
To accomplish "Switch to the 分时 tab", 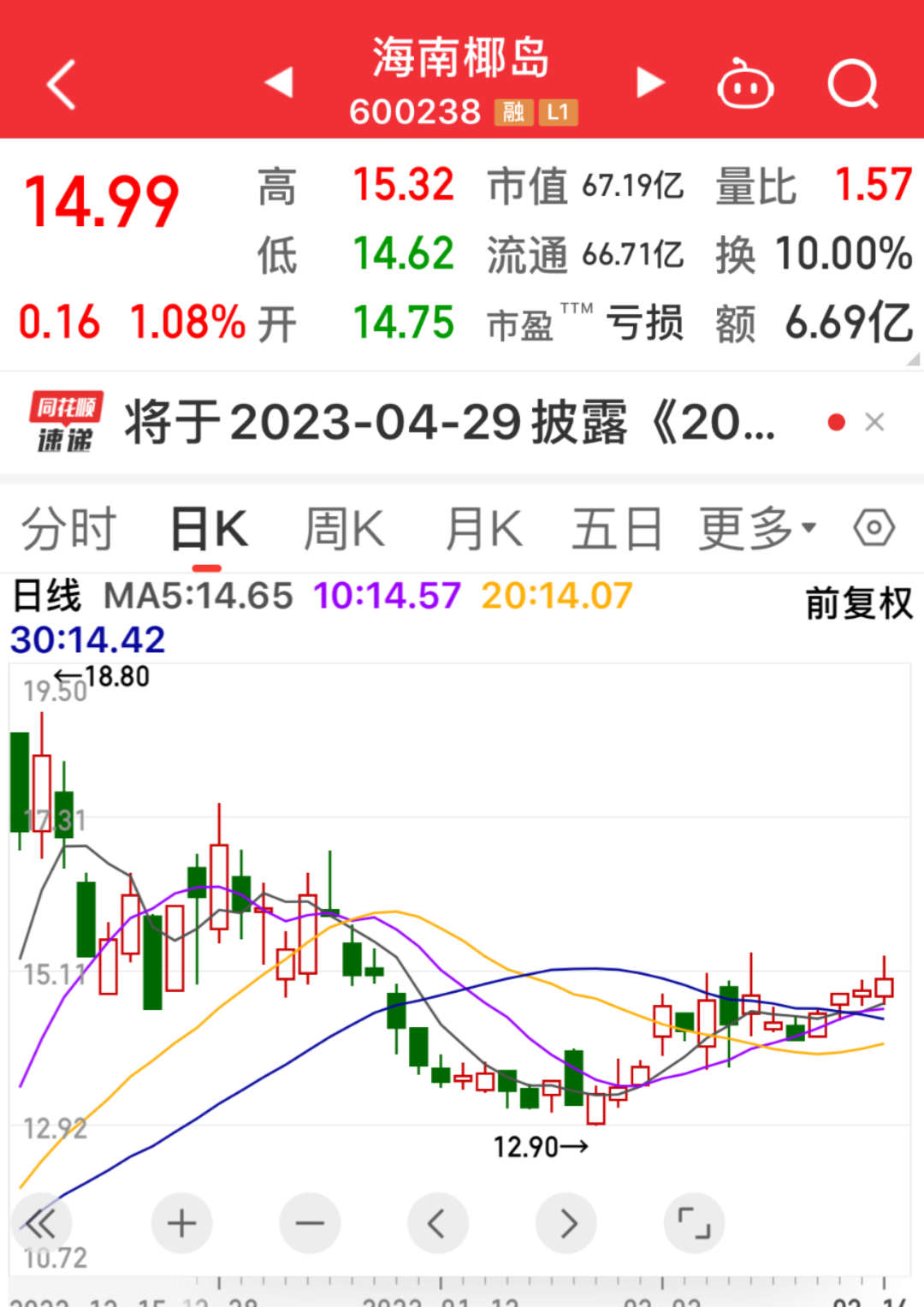I will tap(68, 529).
